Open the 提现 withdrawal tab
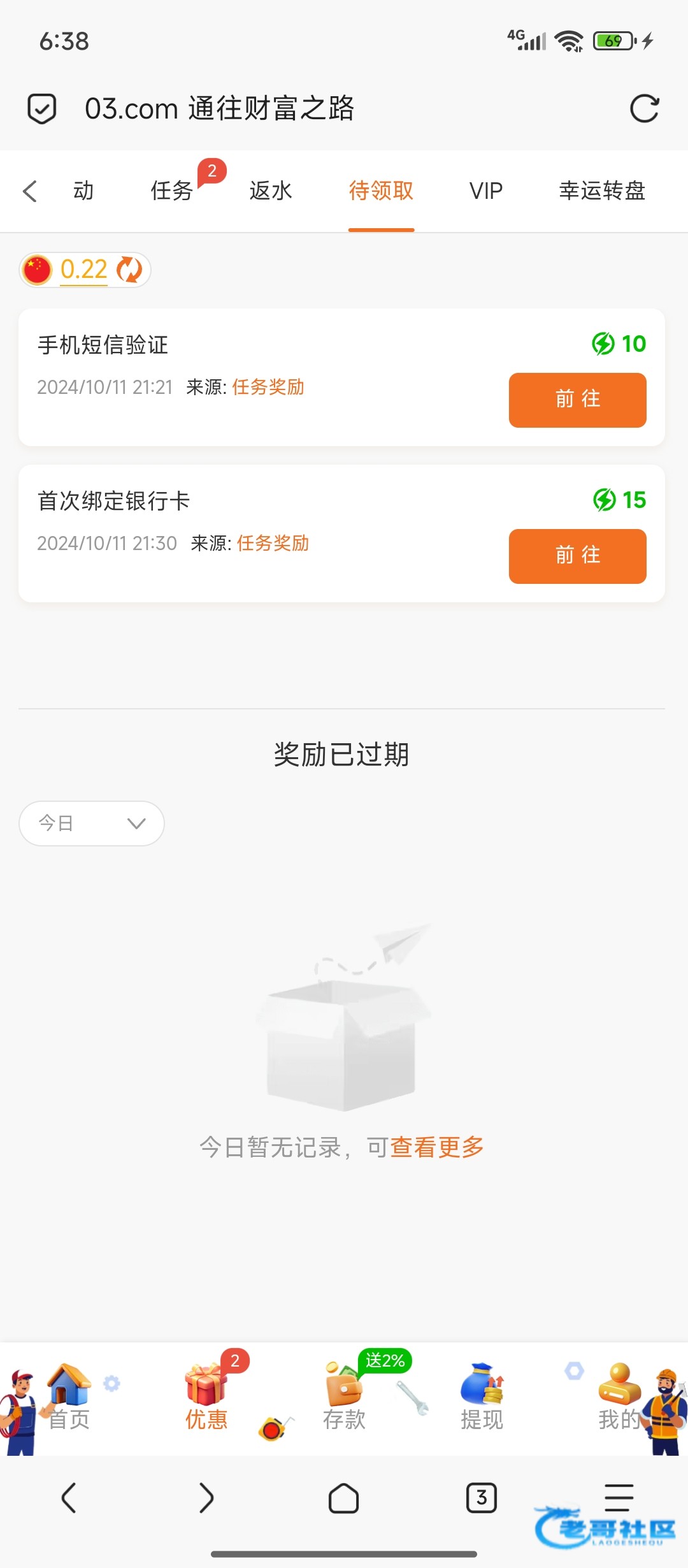 point(482,1396)
